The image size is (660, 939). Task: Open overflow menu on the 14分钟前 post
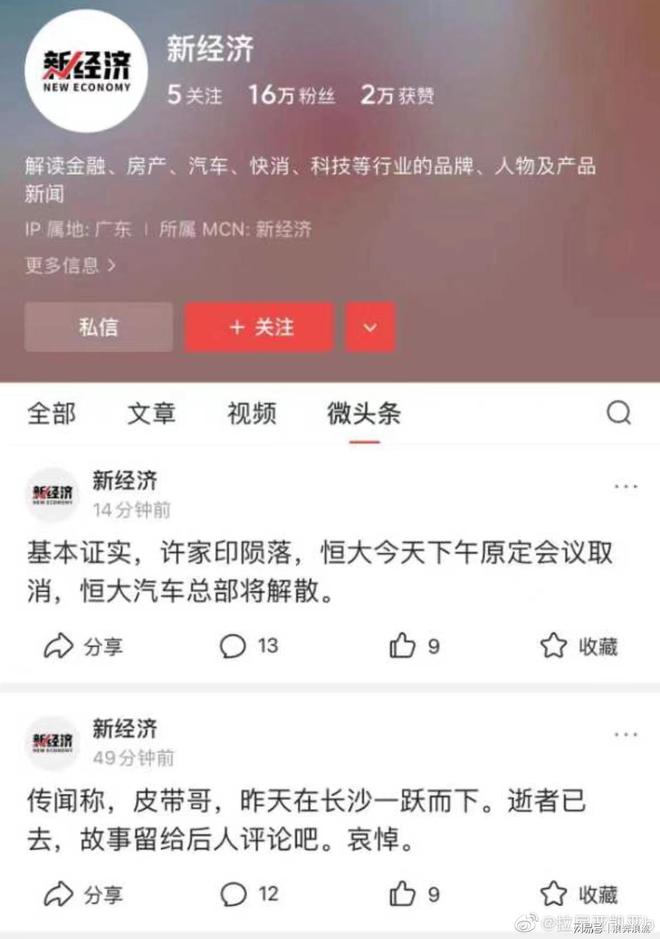(626, 486)
